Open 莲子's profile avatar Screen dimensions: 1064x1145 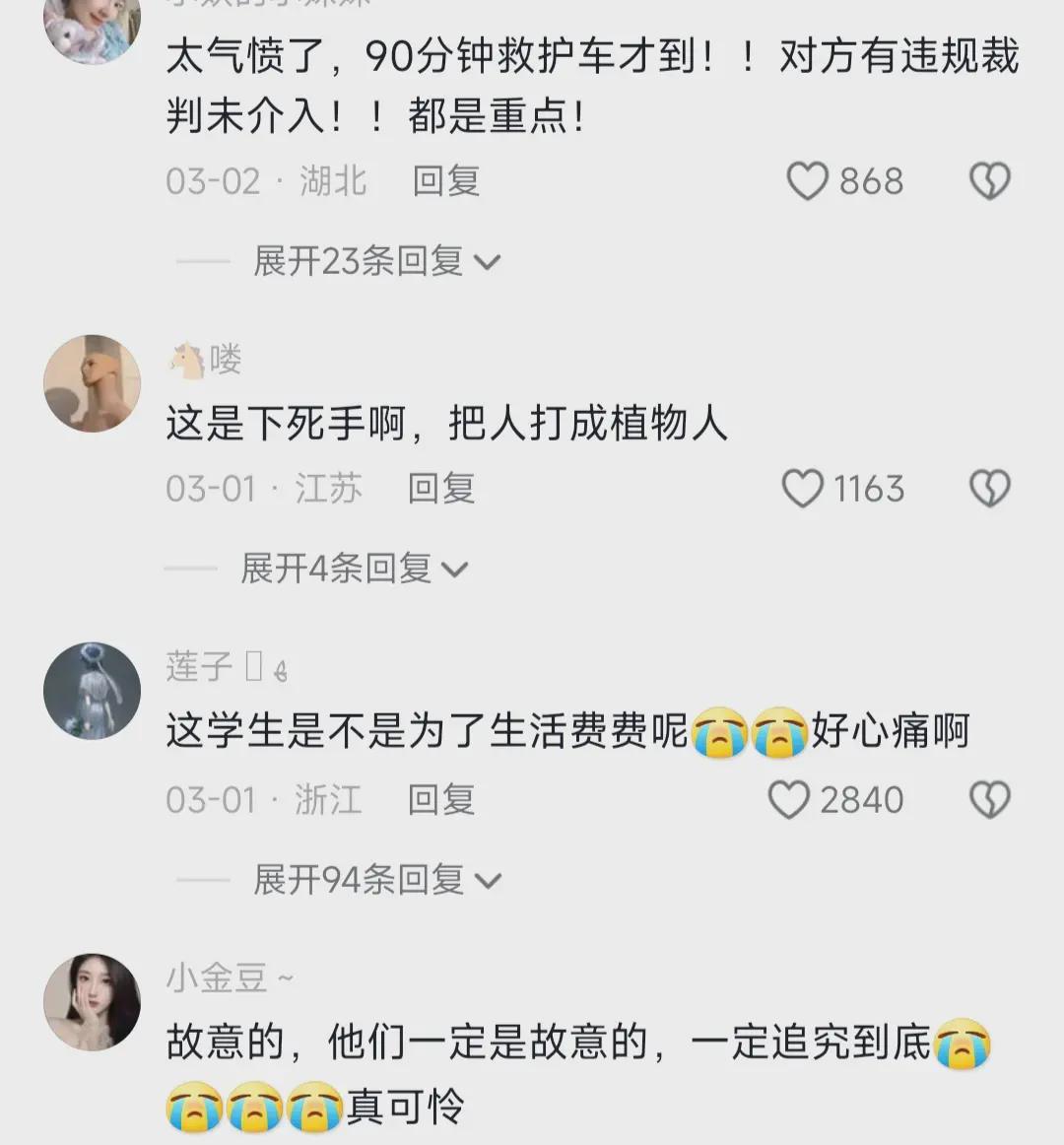point(93,691)
